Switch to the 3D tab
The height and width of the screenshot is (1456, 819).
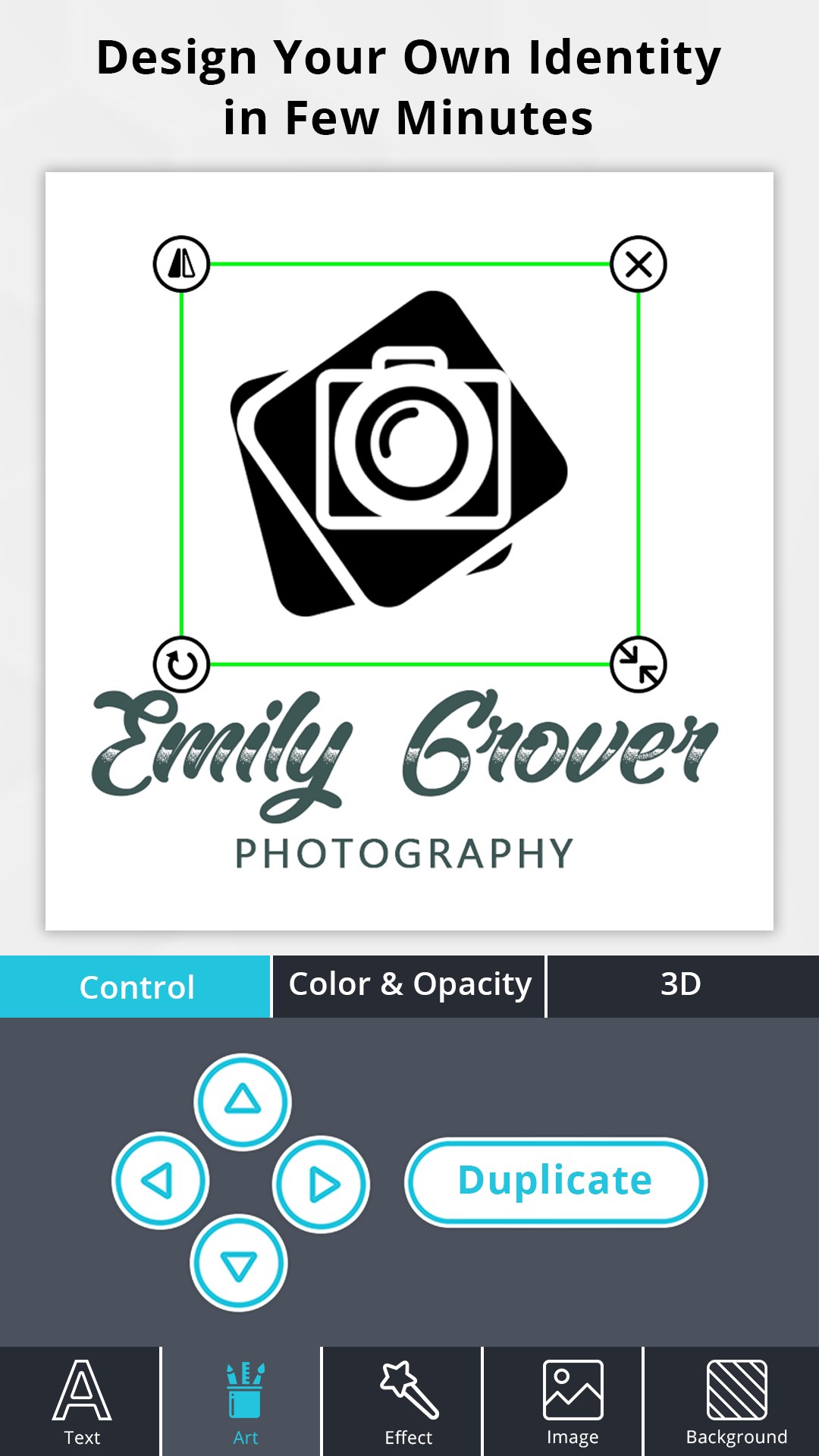[x=682, y=985]
